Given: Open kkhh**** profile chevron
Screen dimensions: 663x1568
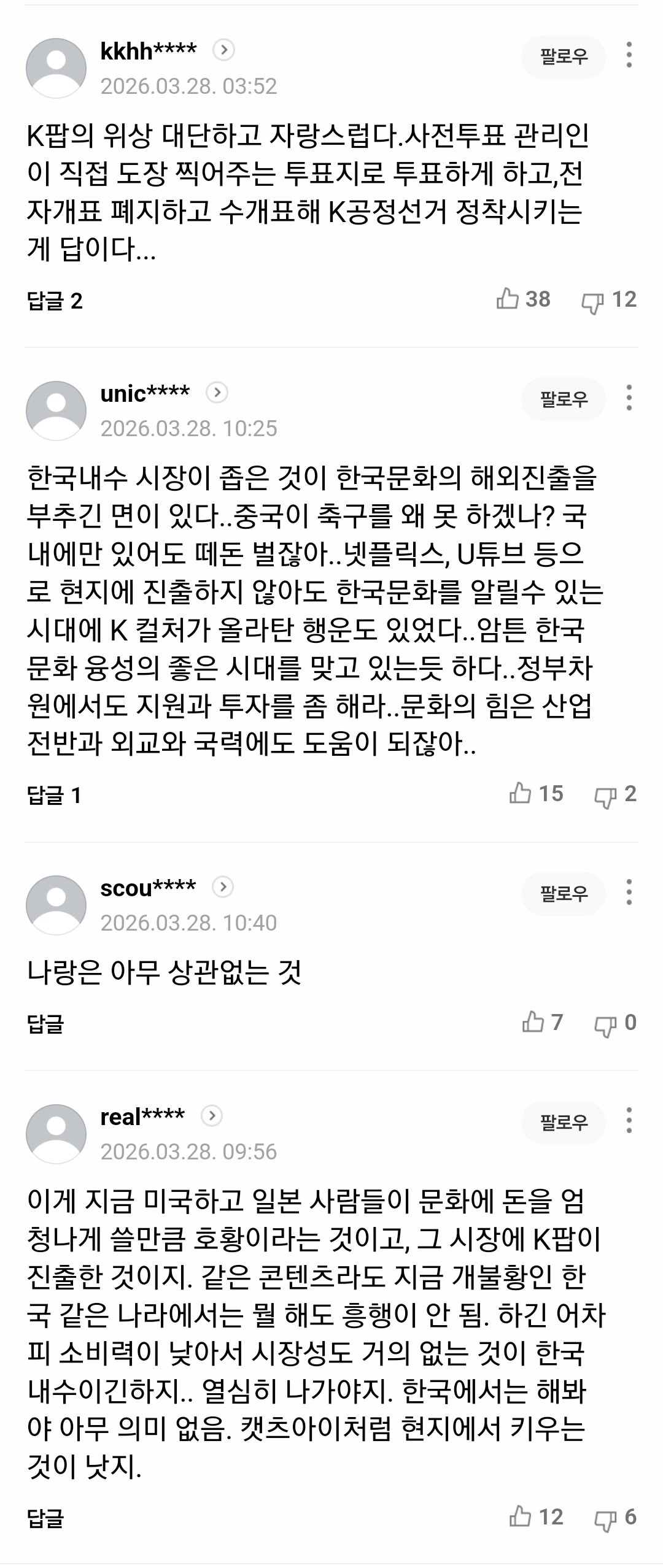Looking at the screenshot, I should [x=223, y=50].
